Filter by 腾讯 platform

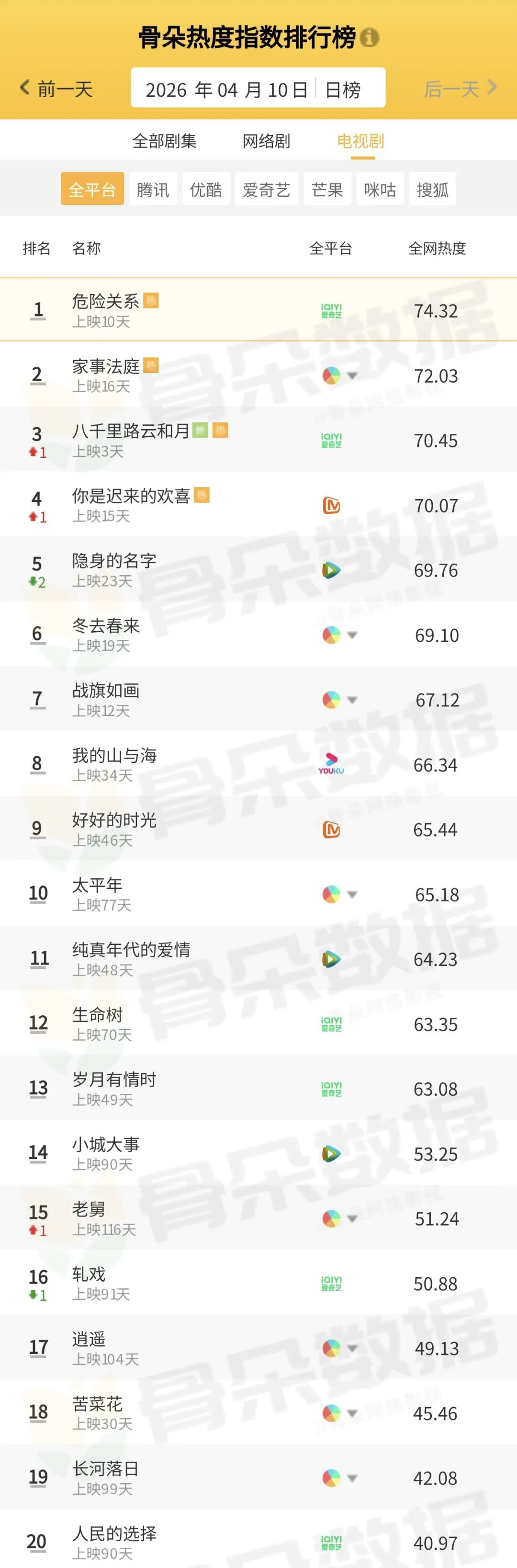coord(153,189)
